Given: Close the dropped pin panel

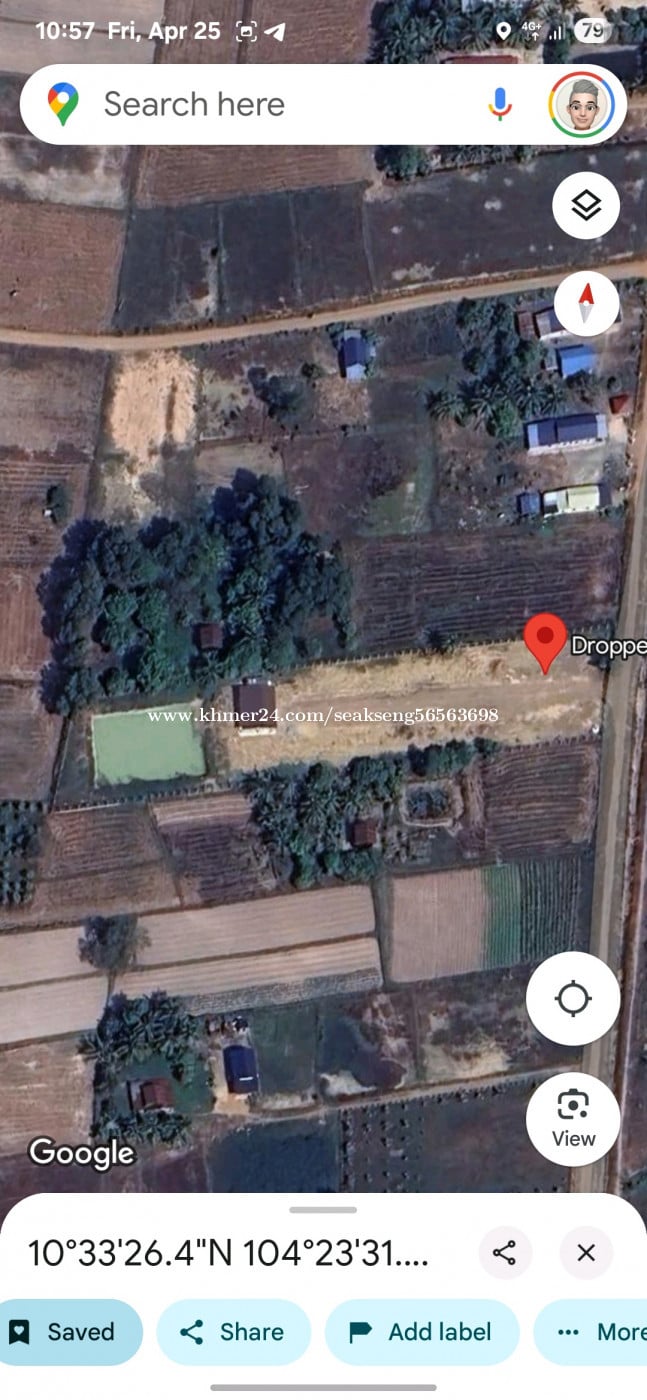Looking at the screenshot, I should point(586,1251).
